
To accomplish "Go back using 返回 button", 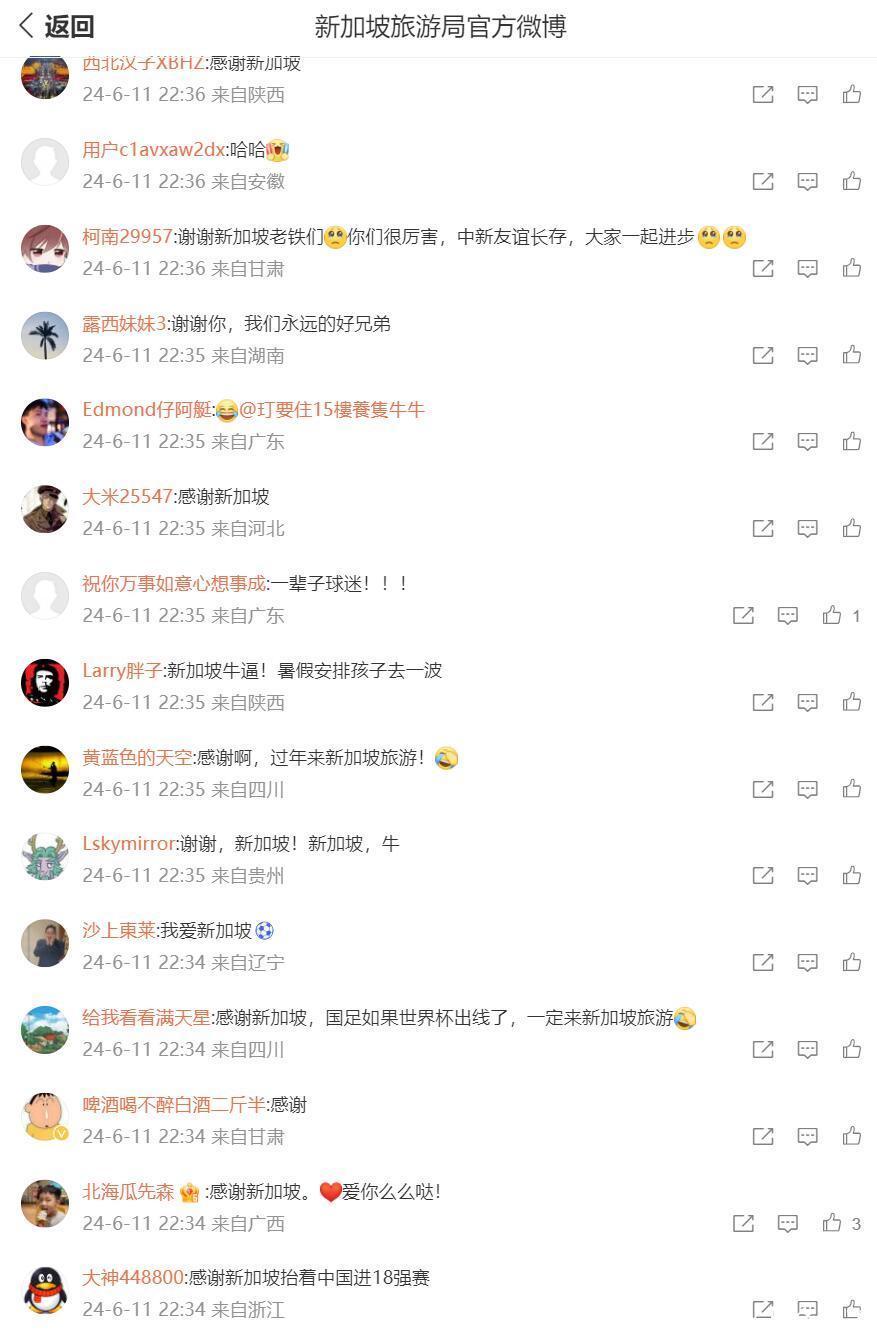I will (57, 27).
